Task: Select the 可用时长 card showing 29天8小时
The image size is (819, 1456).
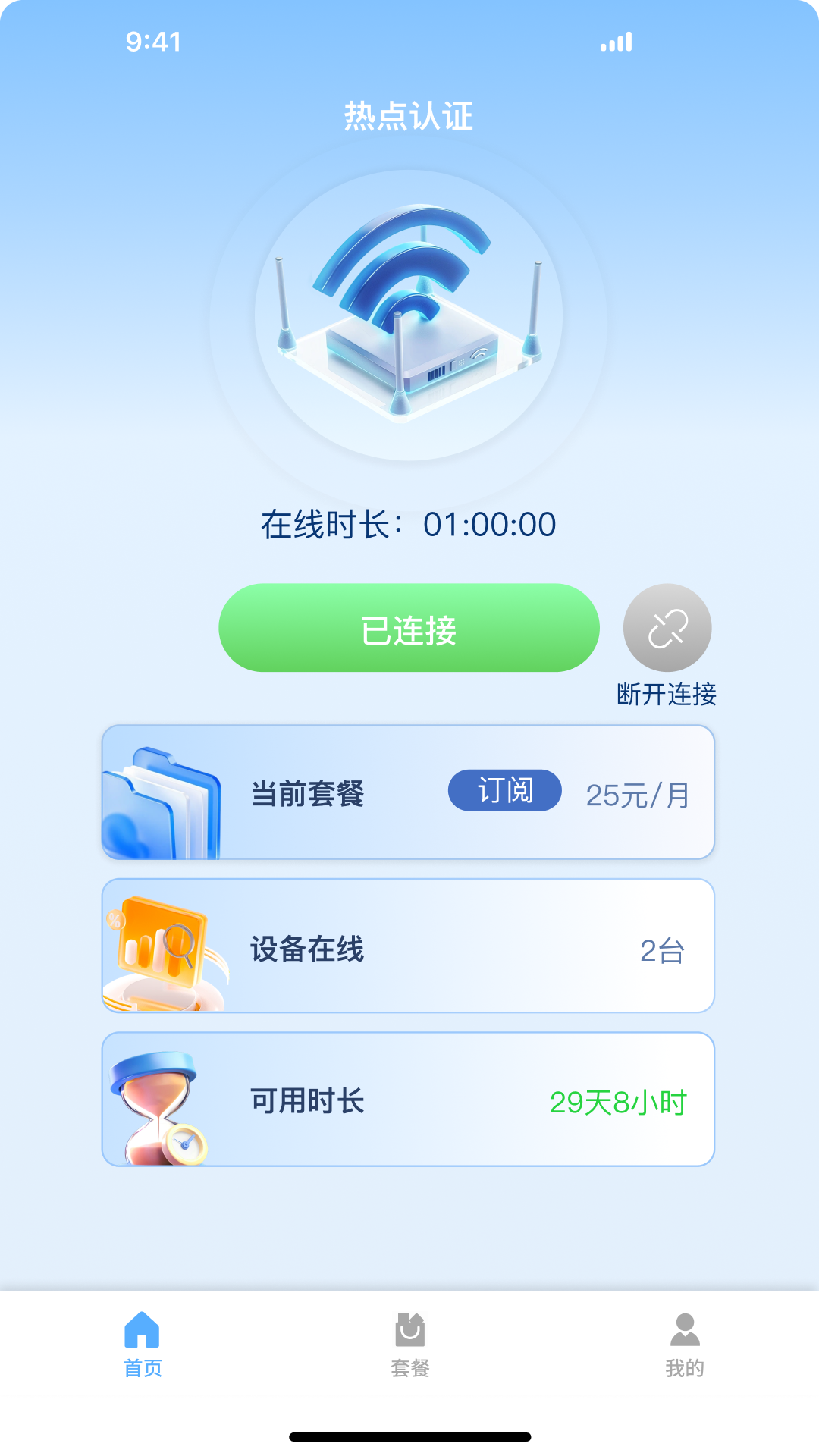Action: click(409, 1101)
